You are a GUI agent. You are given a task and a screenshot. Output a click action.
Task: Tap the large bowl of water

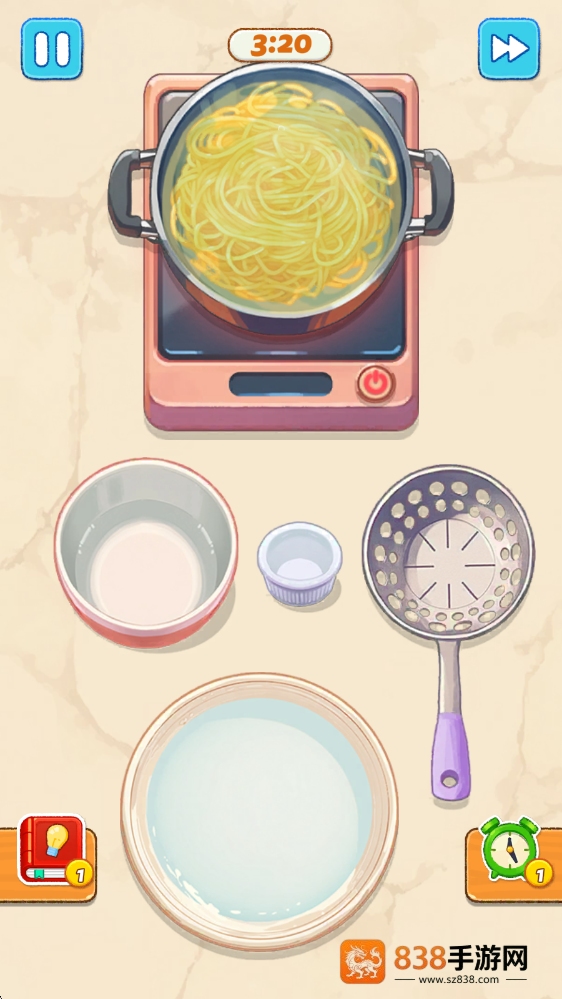click(x=259, y=811)
